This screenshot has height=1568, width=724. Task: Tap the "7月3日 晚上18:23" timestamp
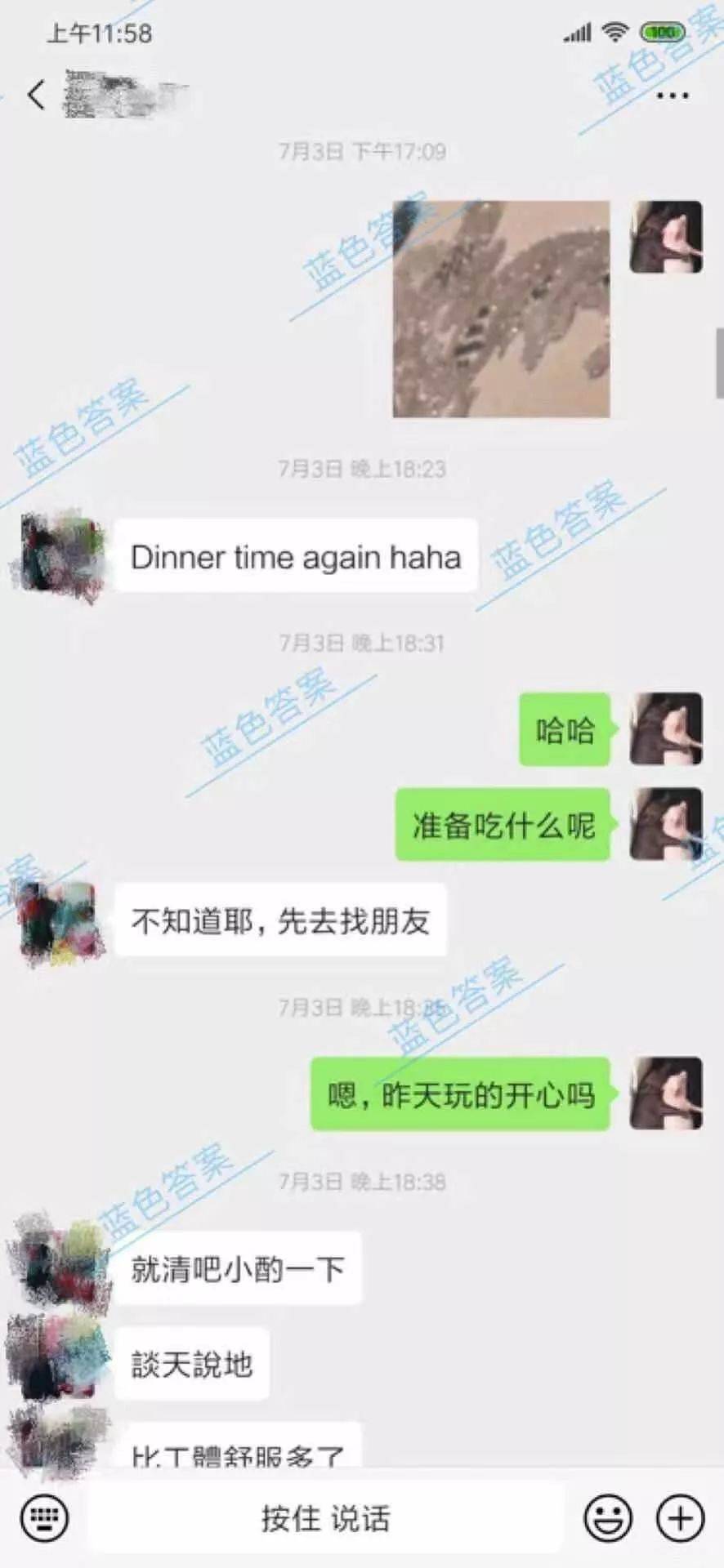click(x=362, y=468)
